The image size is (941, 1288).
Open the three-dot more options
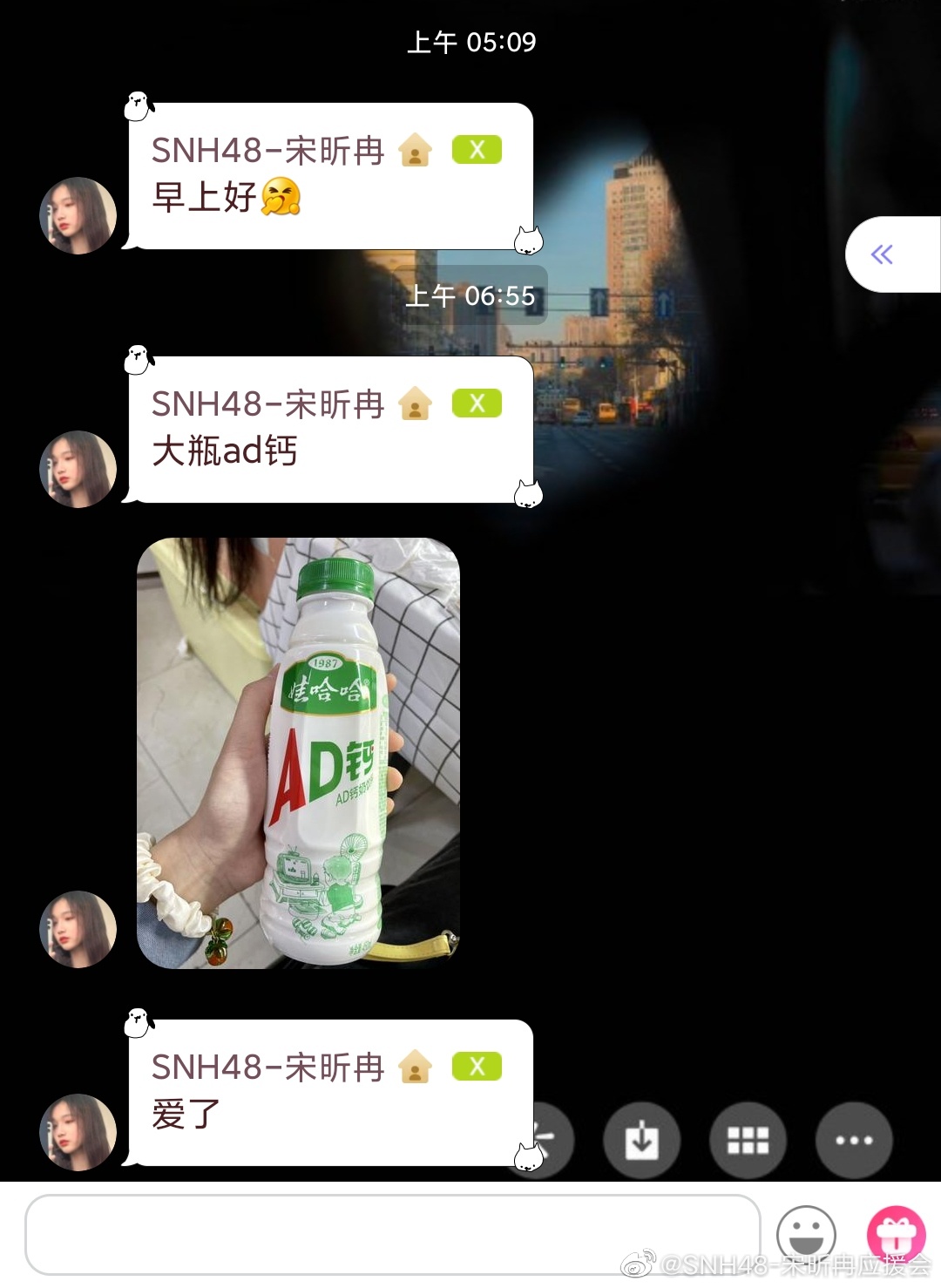pyautogui.click(x=853, y=1140)
